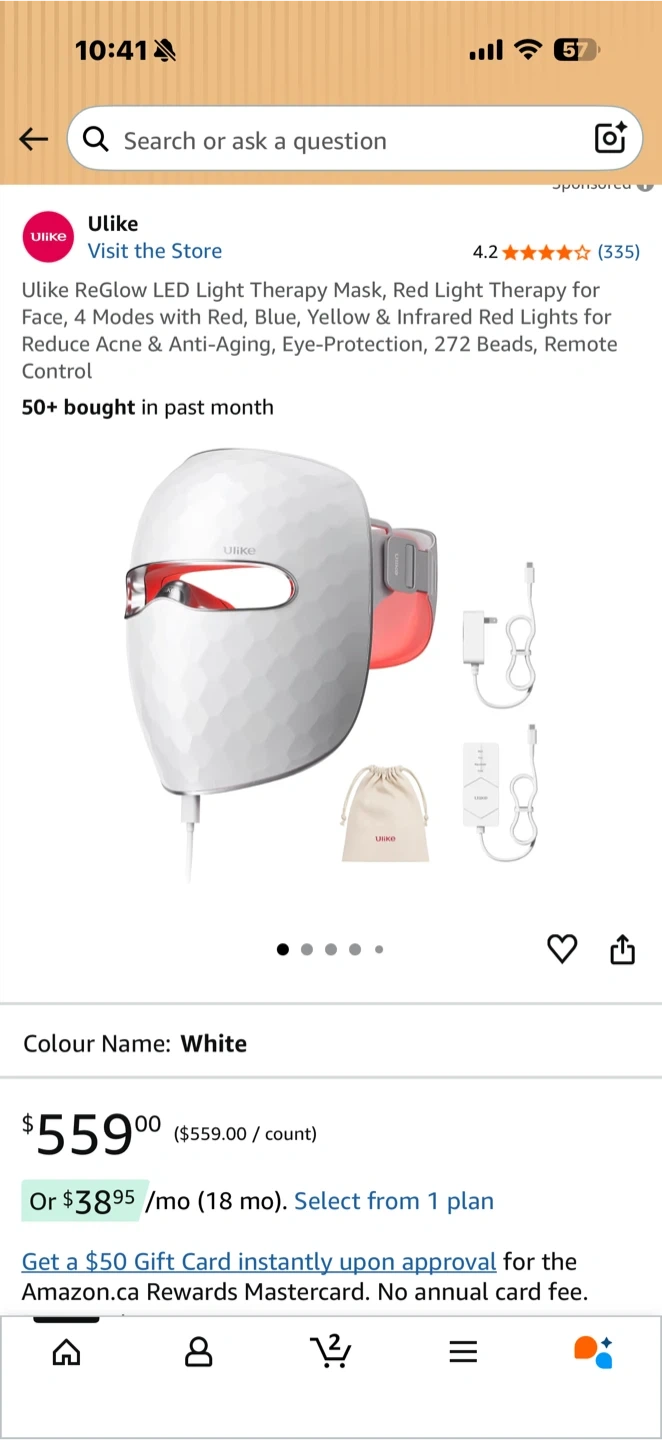The image size is (662, 1440).
Task: Get a $50 Gift Card offer link
Action: point(259,1262)
